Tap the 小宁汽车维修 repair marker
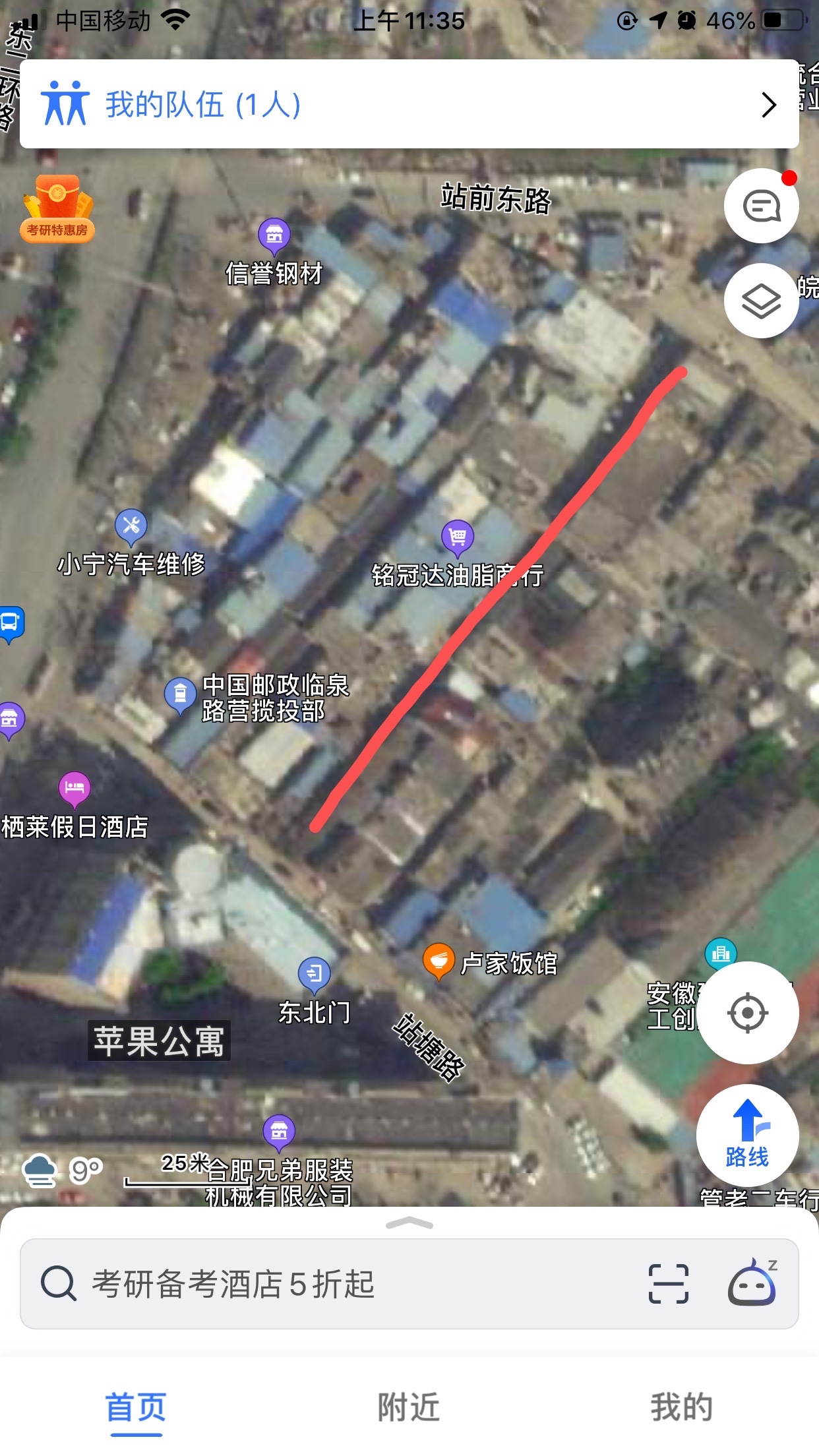Screen dimensions: 819x1456 tap(131, 527)
